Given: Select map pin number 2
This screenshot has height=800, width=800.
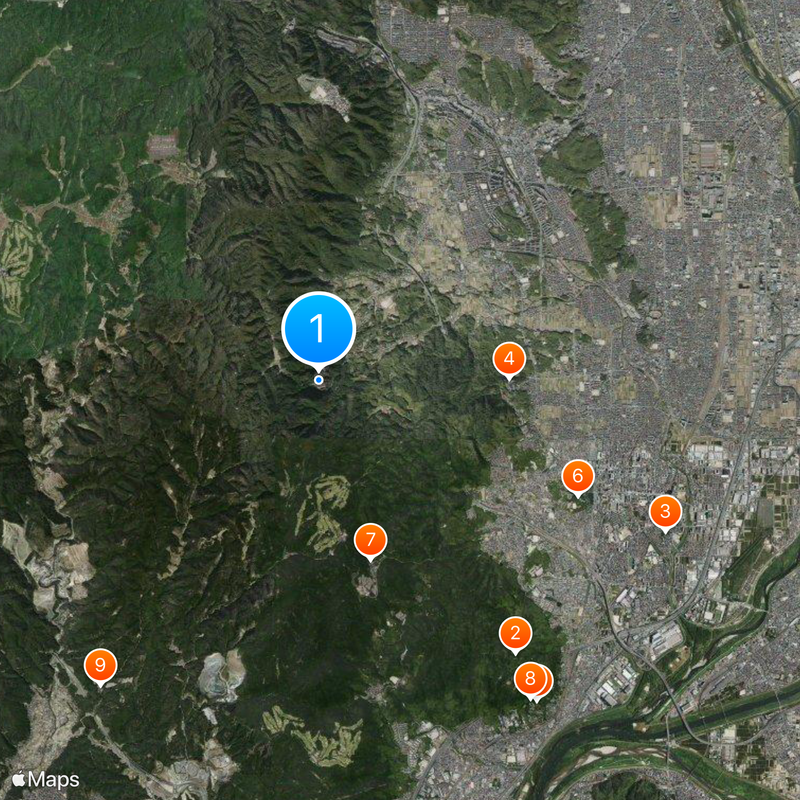Looking at the screenshot, I should (x=515, y=633).
